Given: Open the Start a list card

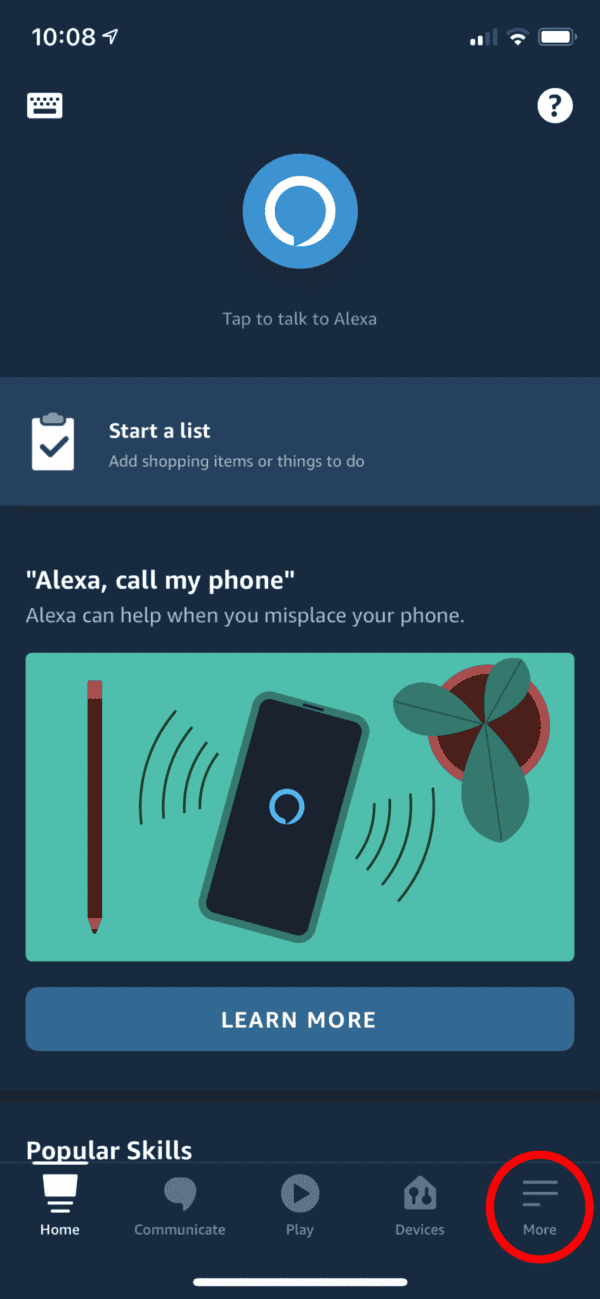Looking at the screenshot, I should click(300, 442).
